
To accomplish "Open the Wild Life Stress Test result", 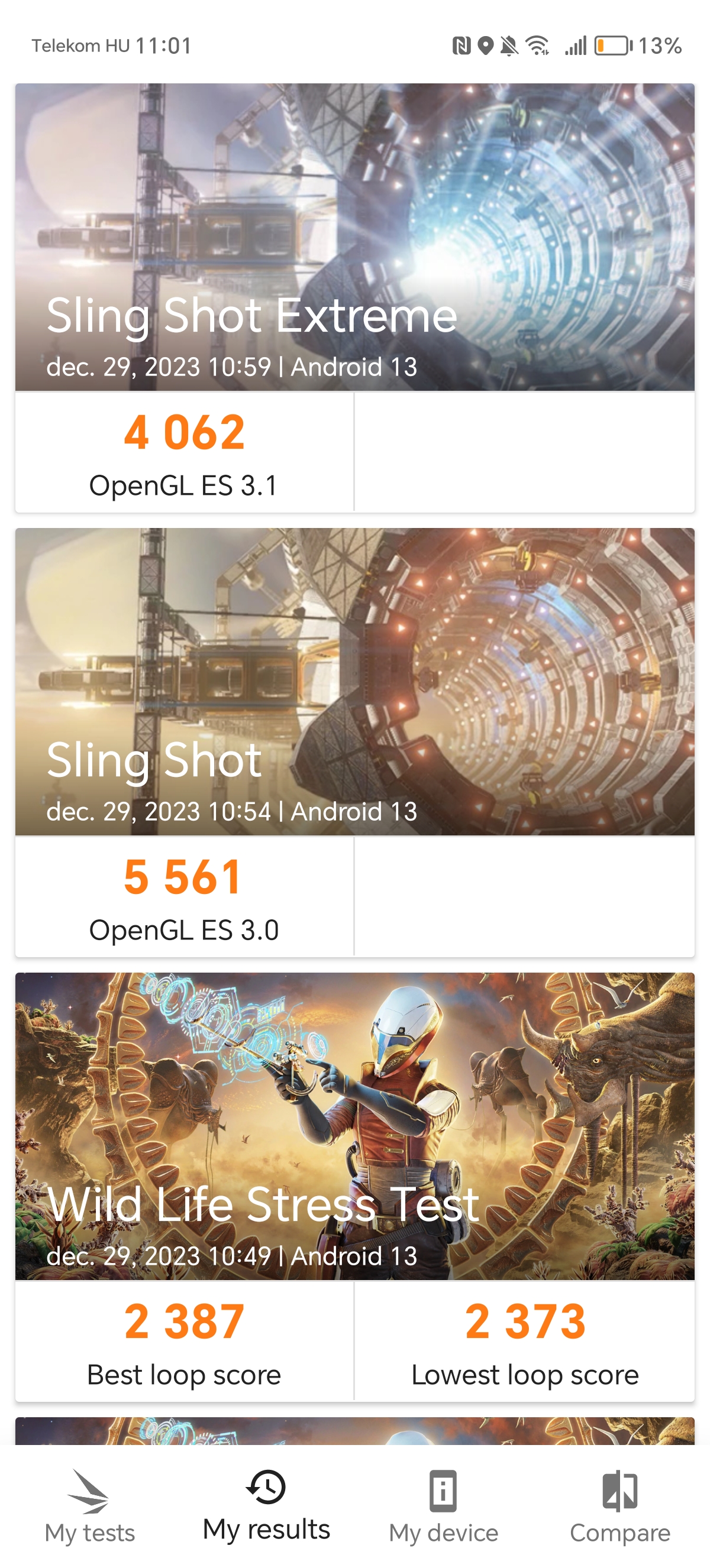I will [355, 1187].
